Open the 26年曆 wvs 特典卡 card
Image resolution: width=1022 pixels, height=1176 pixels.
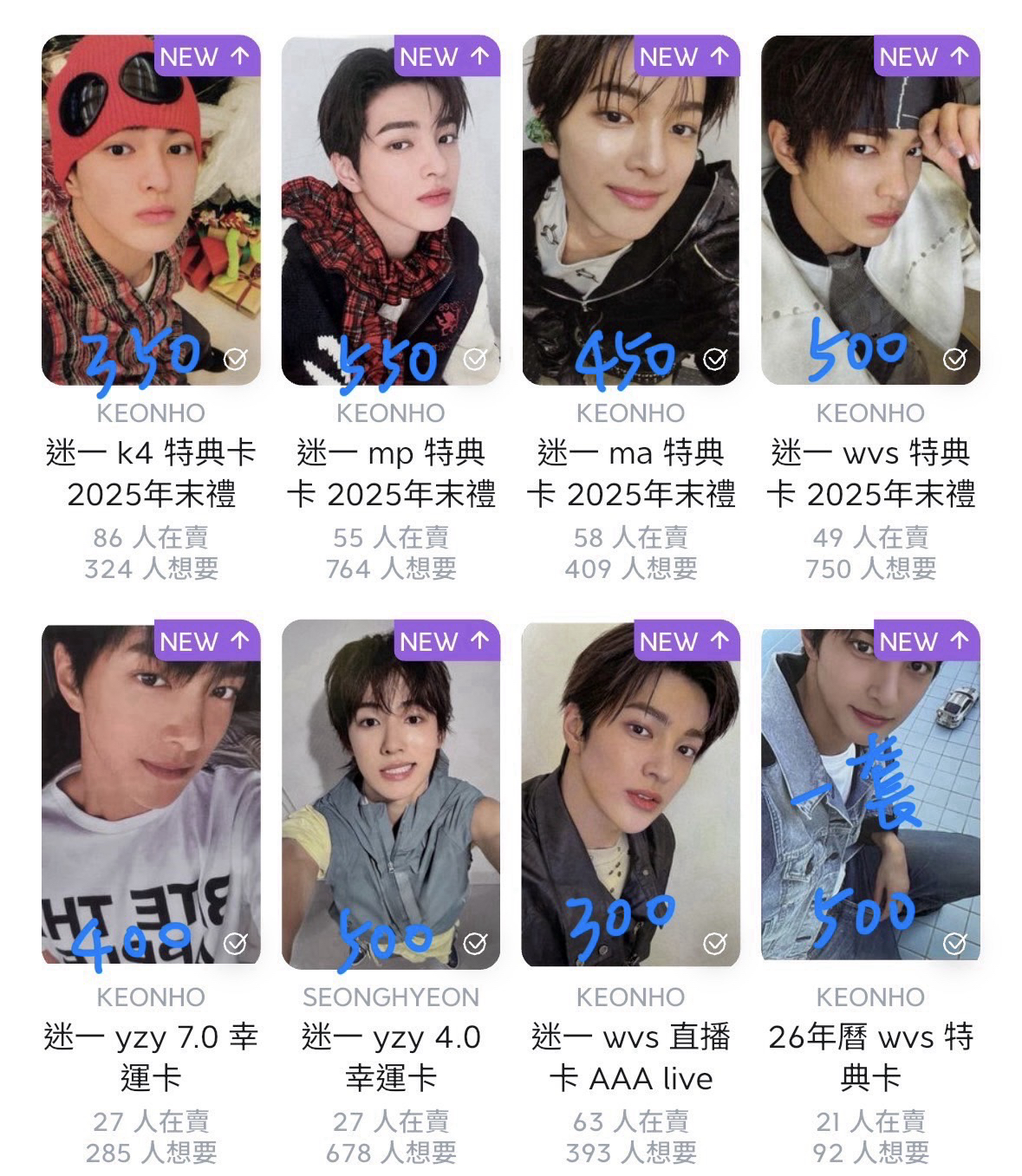pyautogui.click(x=870, y=794)
